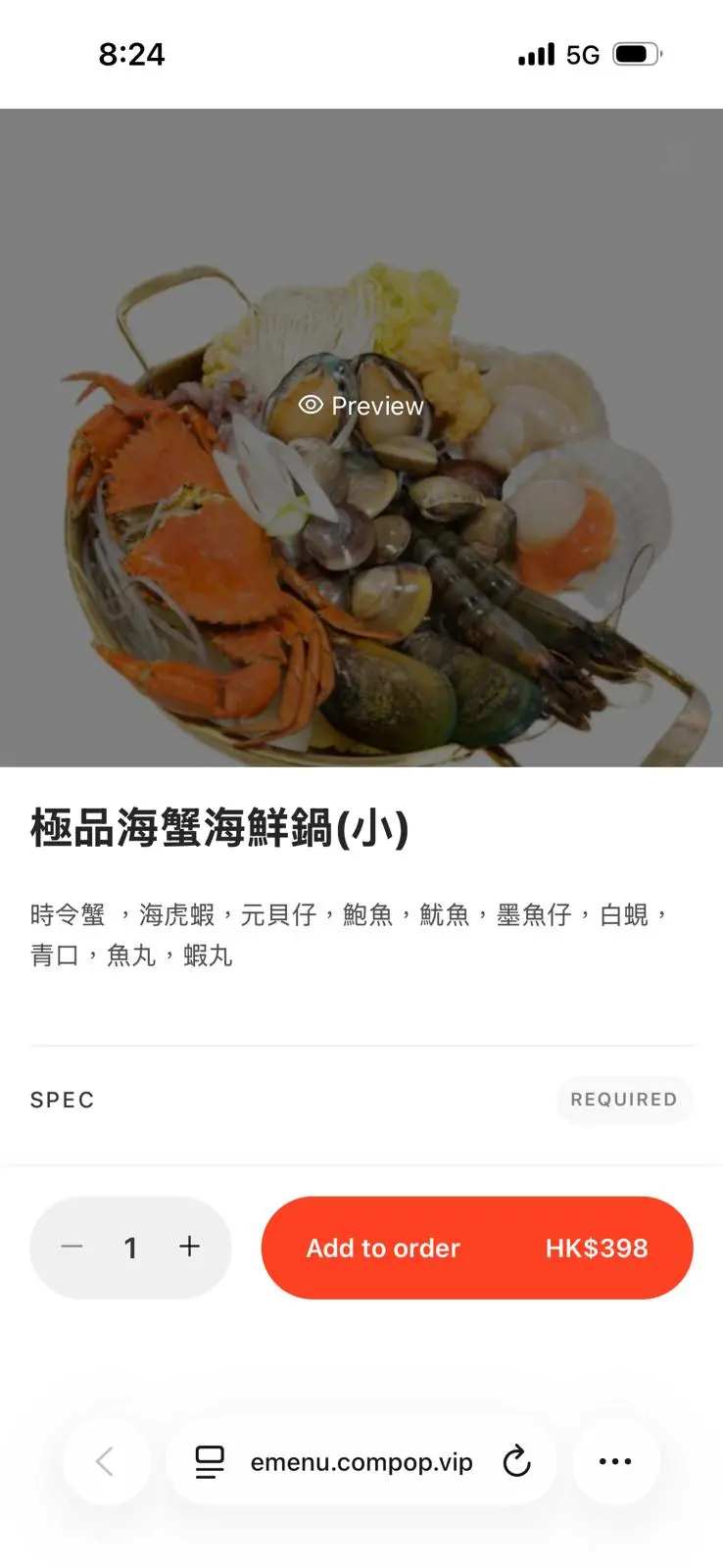Screen dimensions: 723x1568
Task: Preview the seafood pot photo
Action: 361,406
